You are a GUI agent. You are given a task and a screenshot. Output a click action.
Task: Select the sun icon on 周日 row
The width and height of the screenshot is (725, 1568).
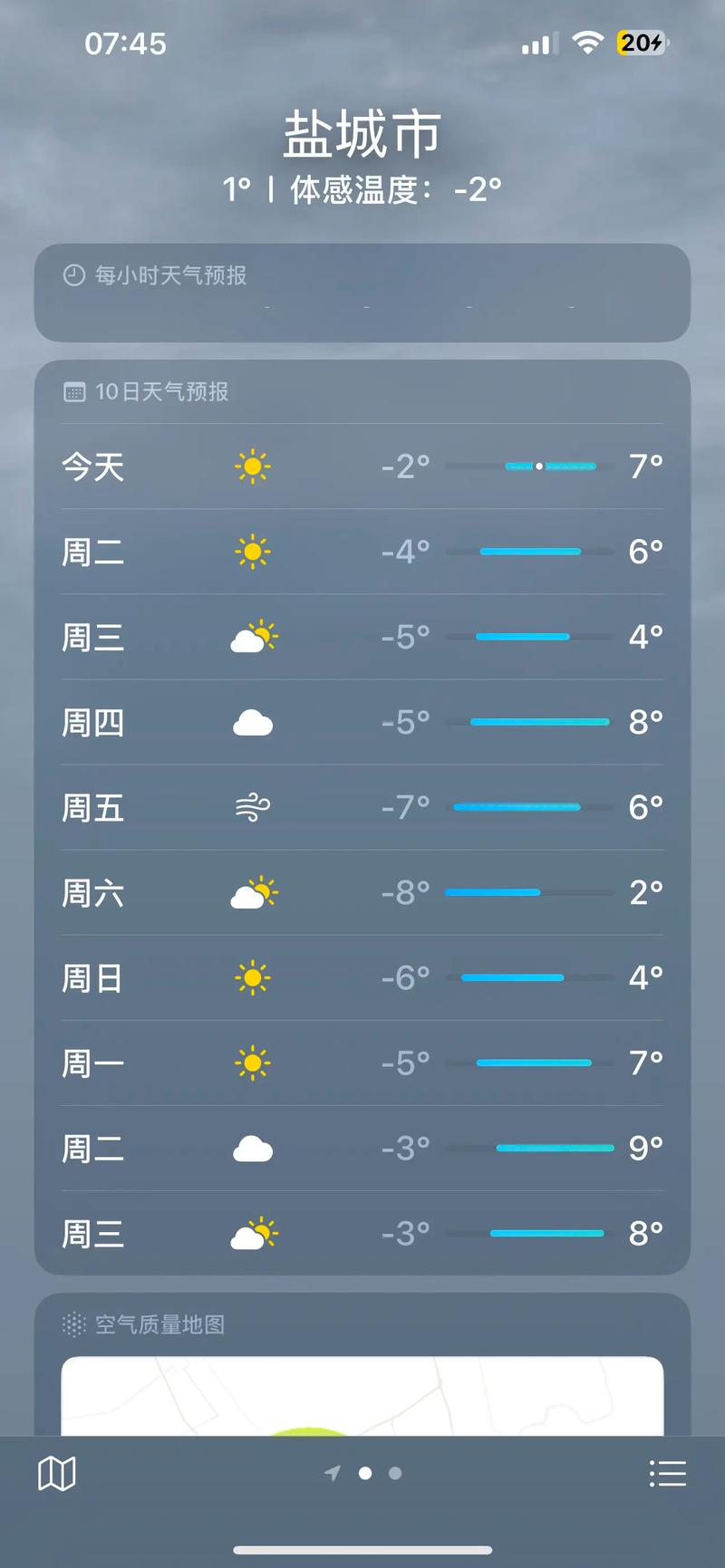coord(253,976)
